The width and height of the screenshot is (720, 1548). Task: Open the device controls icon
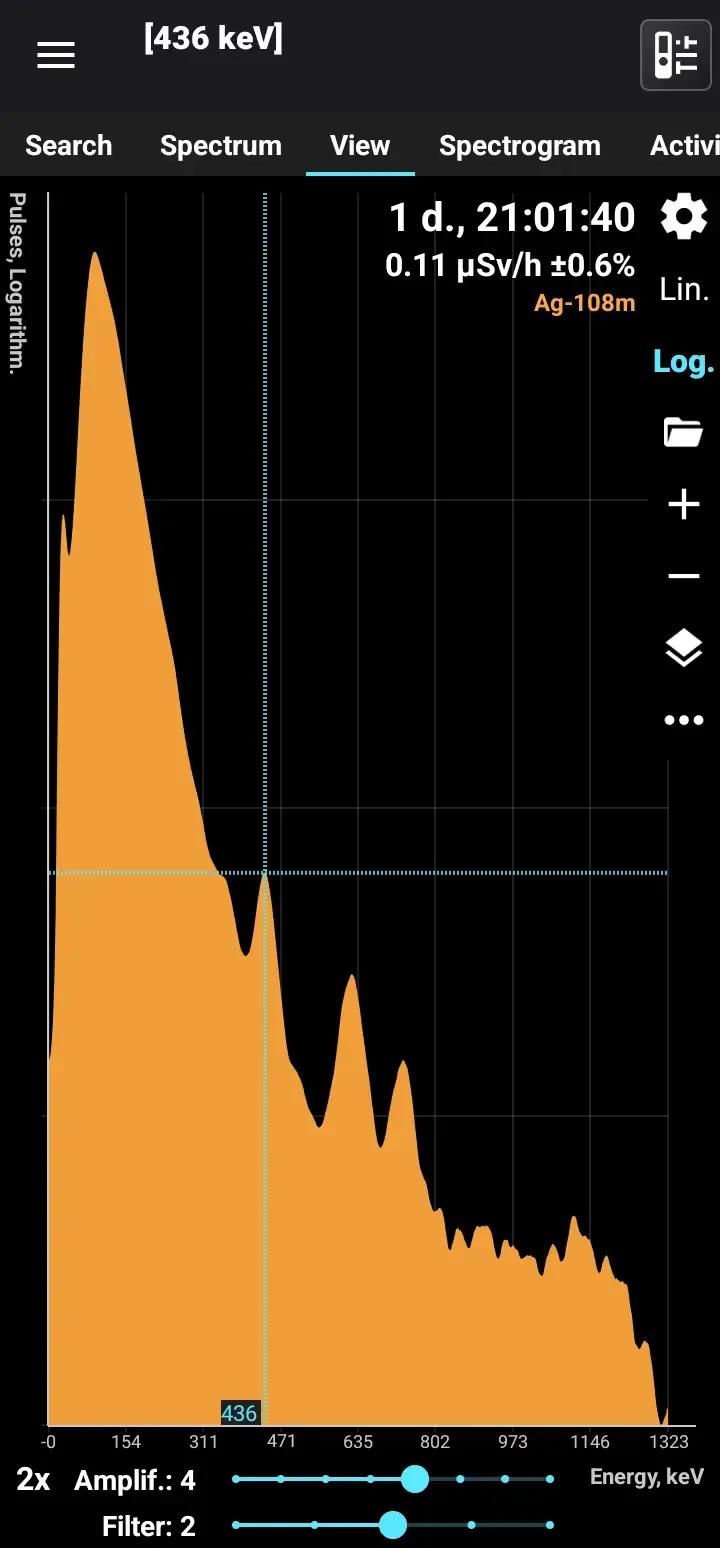tap(675, 55)
